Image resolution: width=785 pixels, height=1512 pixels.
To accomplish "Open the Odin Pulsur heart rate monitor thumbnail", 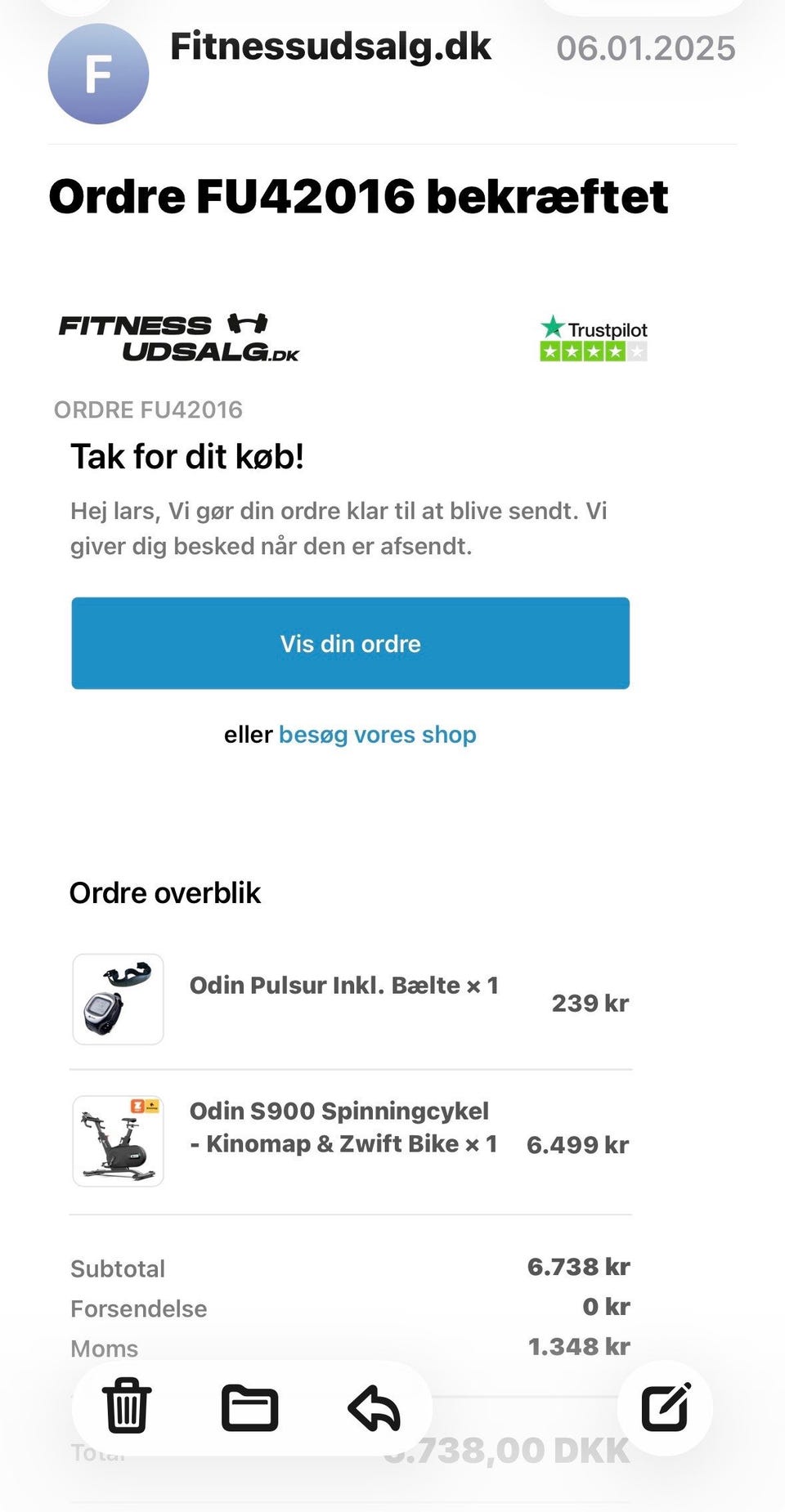I will (x=118, y=999).
